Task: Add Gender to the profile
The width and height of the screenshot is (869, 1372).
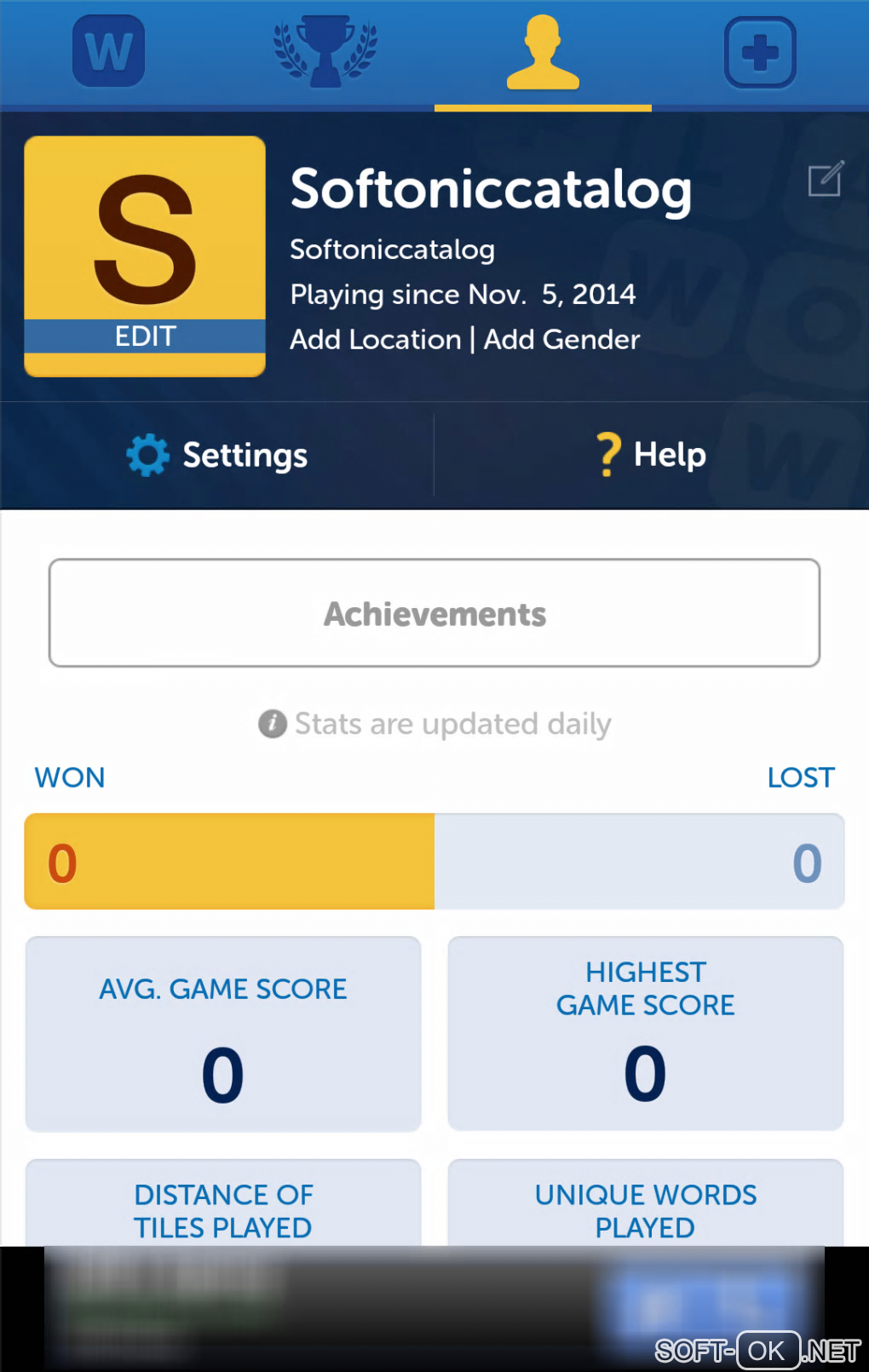Action: (x=561, y=340)
